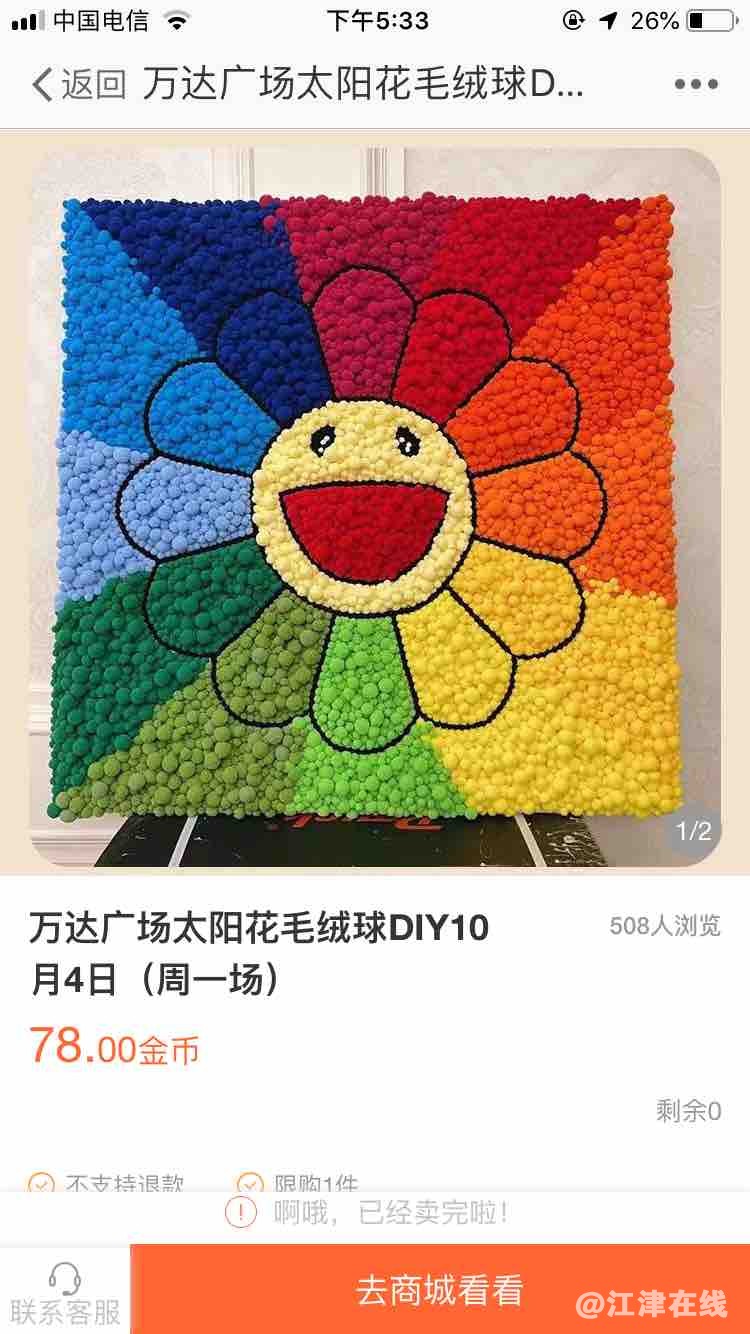Go back using the 返回 button
750x1334 pixels.
78,85
